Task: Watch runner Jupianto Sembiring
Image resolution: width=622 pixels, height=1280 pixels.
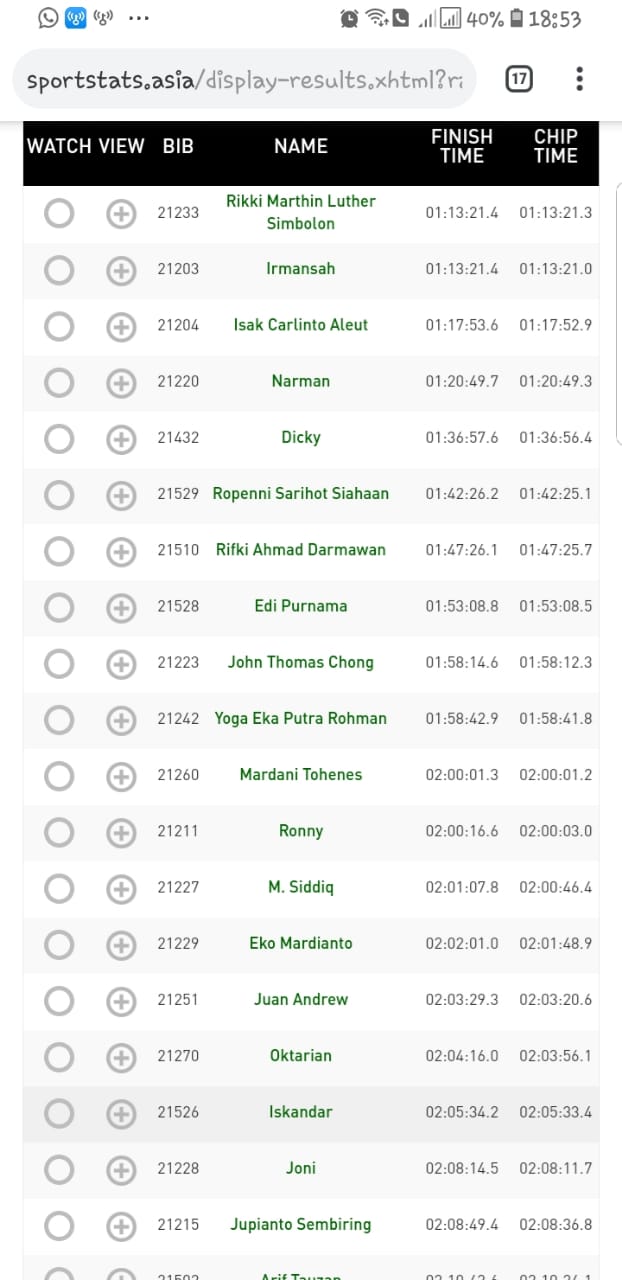Action: [x=59, y=1225]
